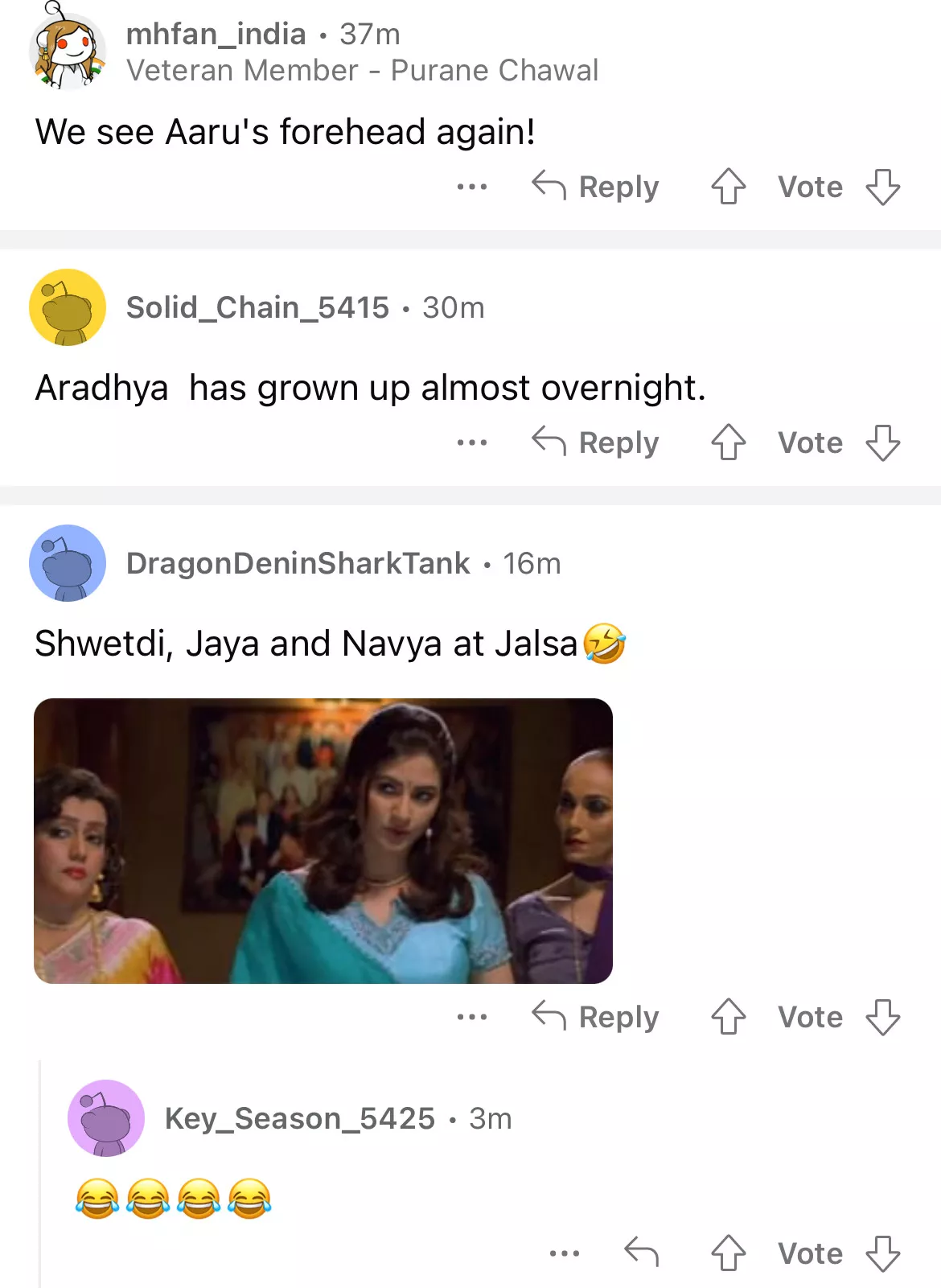Reply to Key_Season_5425 using the arrow icon

[642, 1253]
